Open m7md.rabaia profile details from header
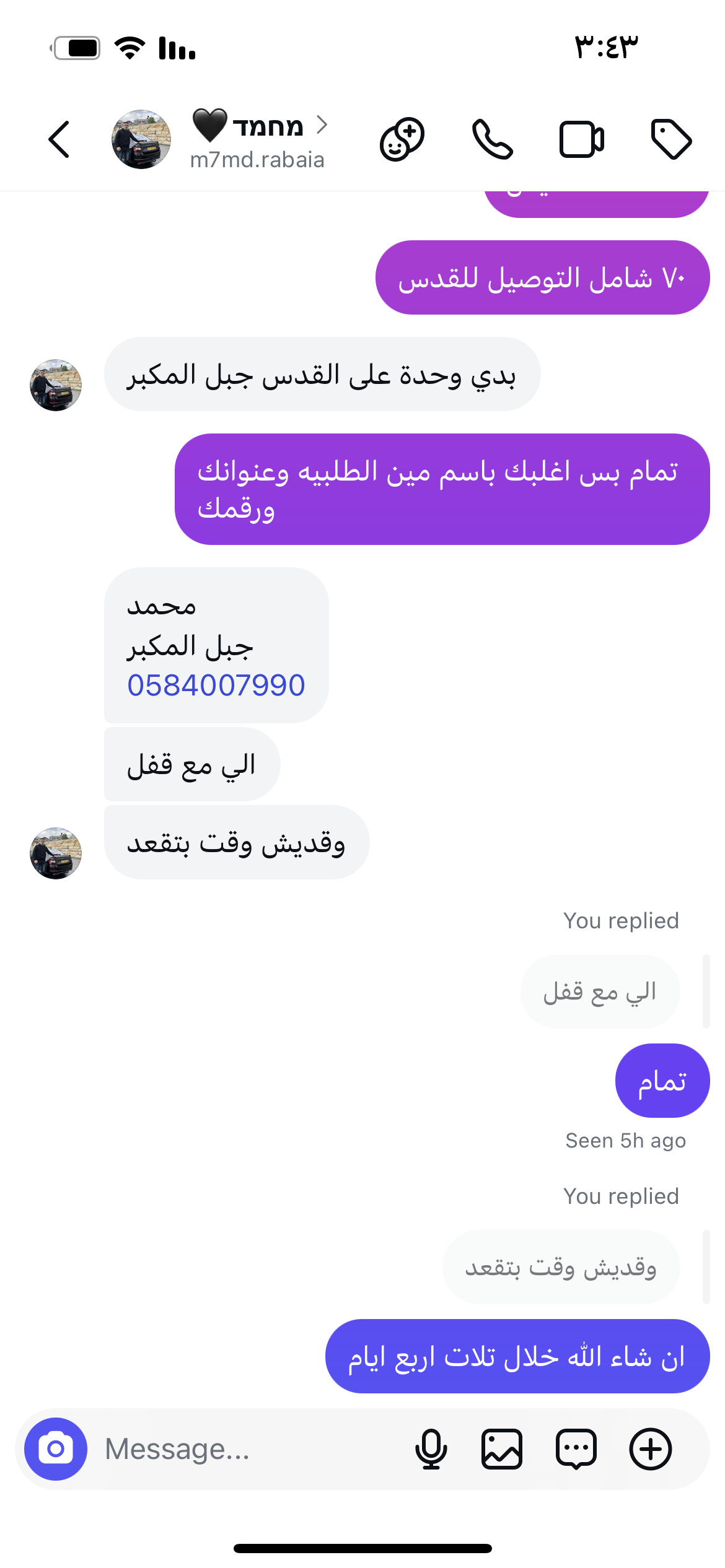 [257, 140]
